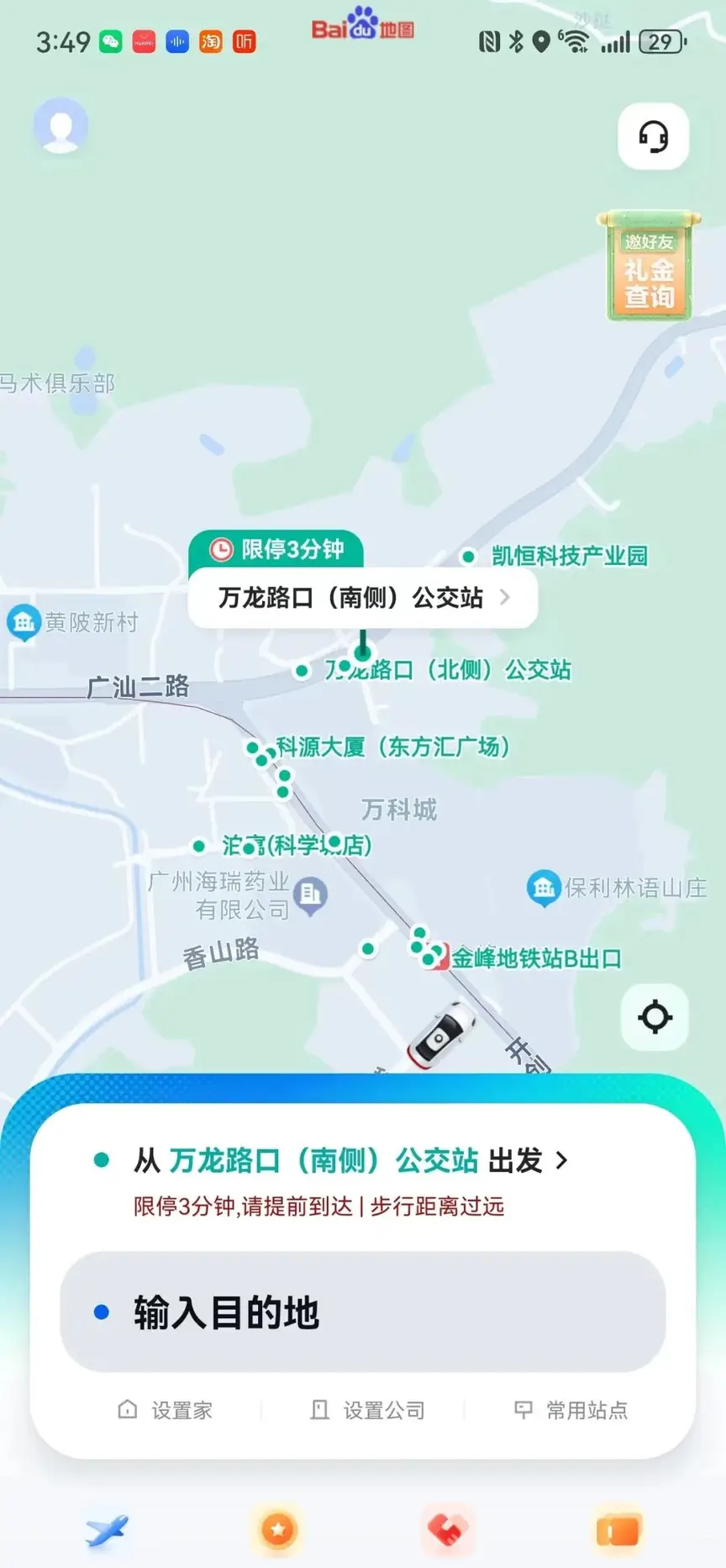Open 常用站点 frequent stops
This screenshot has height=1568, width=726.
[571, 1410]
